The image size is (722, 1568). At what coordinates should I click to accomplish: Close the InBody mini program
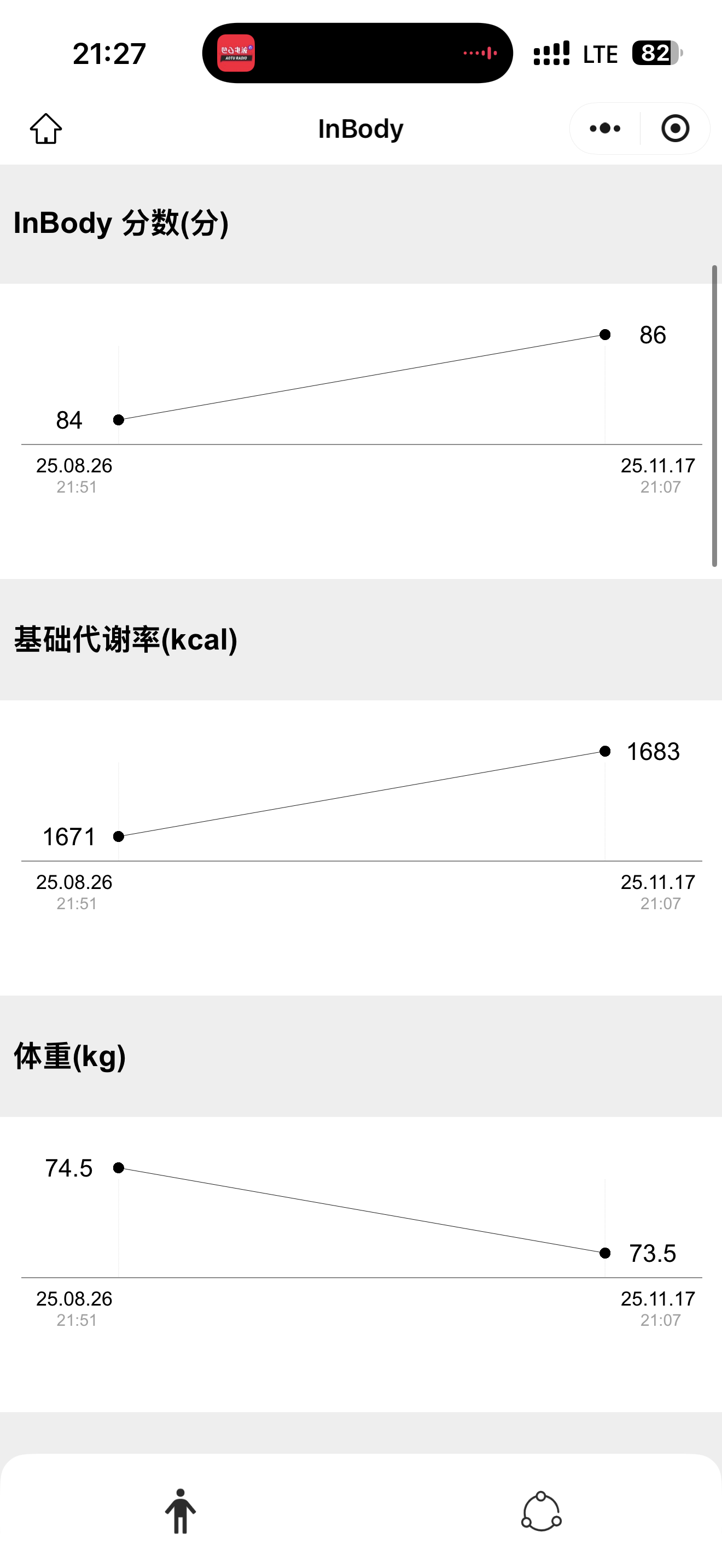point(675,128)
